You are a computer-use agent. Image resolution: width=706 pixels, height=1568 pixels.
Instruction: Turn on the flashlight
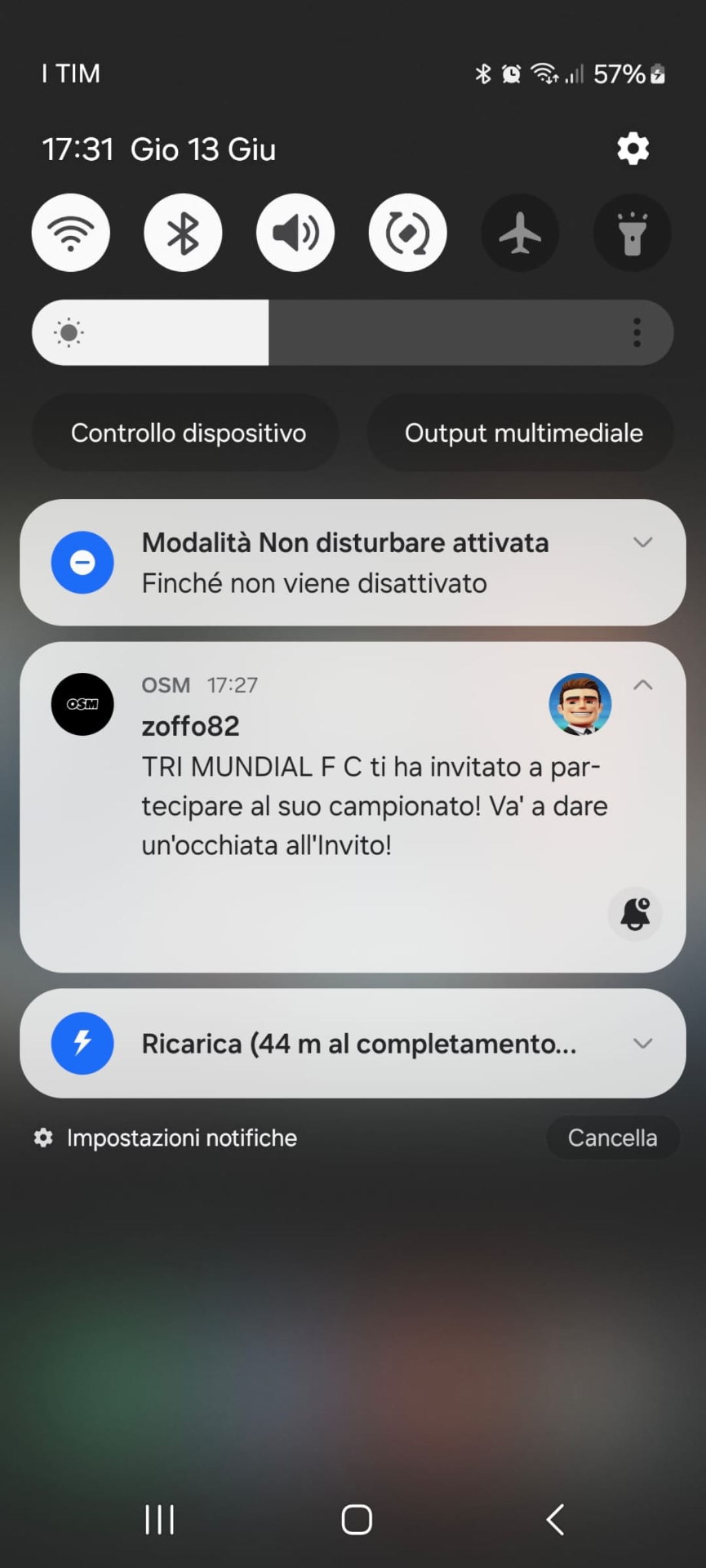[632, 233]
